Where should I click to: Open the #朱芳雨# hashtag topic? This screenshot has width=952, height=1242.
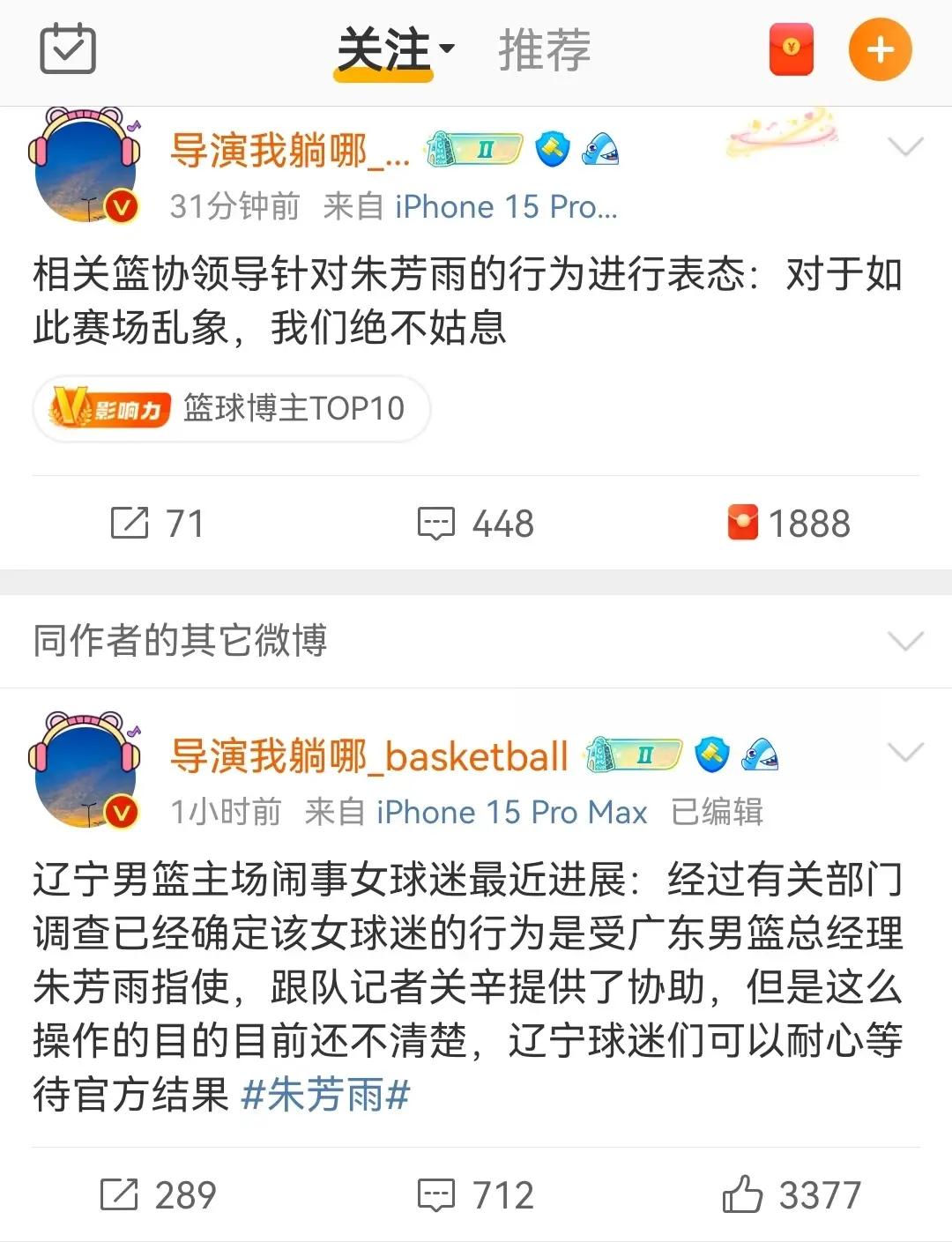pos(325,1096)
